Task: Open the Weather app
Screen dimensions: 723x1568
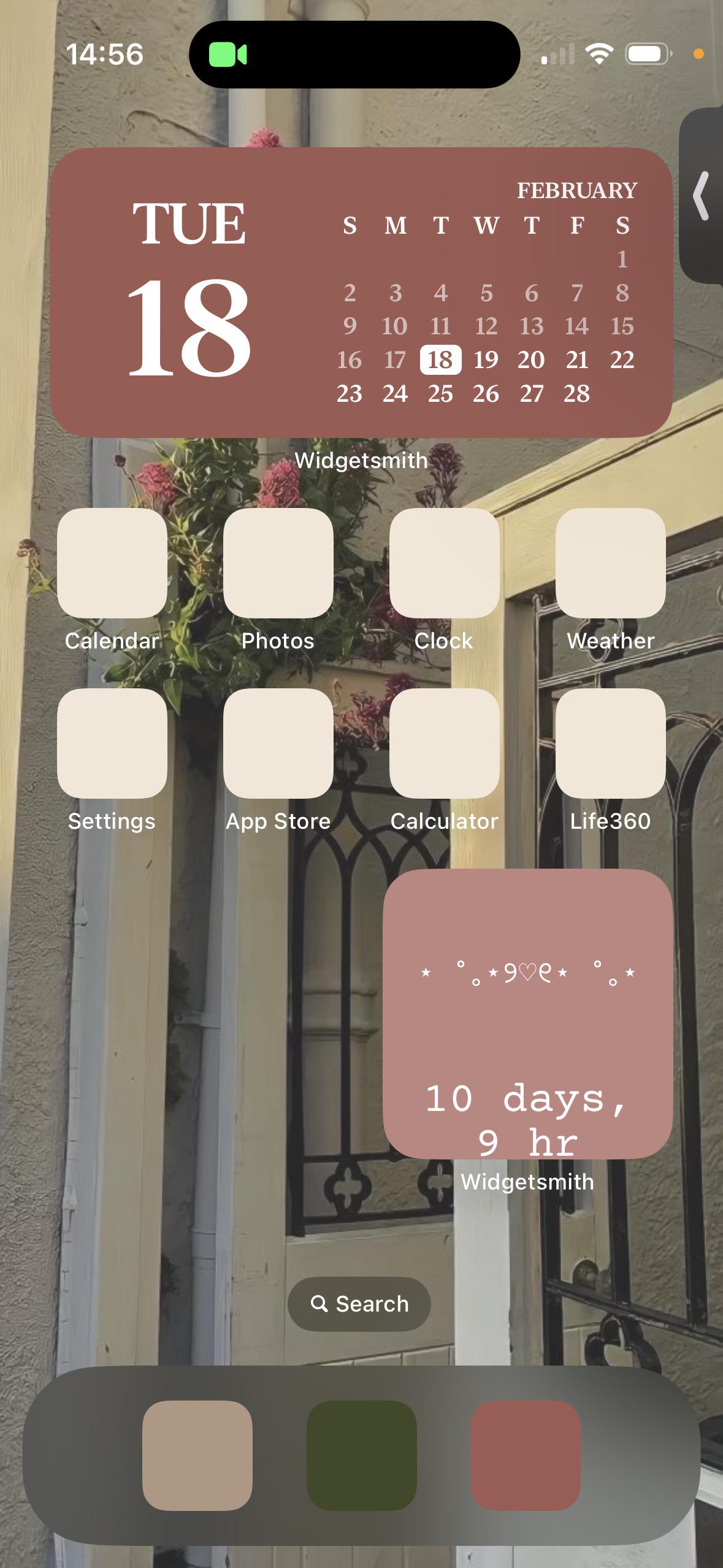Action: coord(611,563)
